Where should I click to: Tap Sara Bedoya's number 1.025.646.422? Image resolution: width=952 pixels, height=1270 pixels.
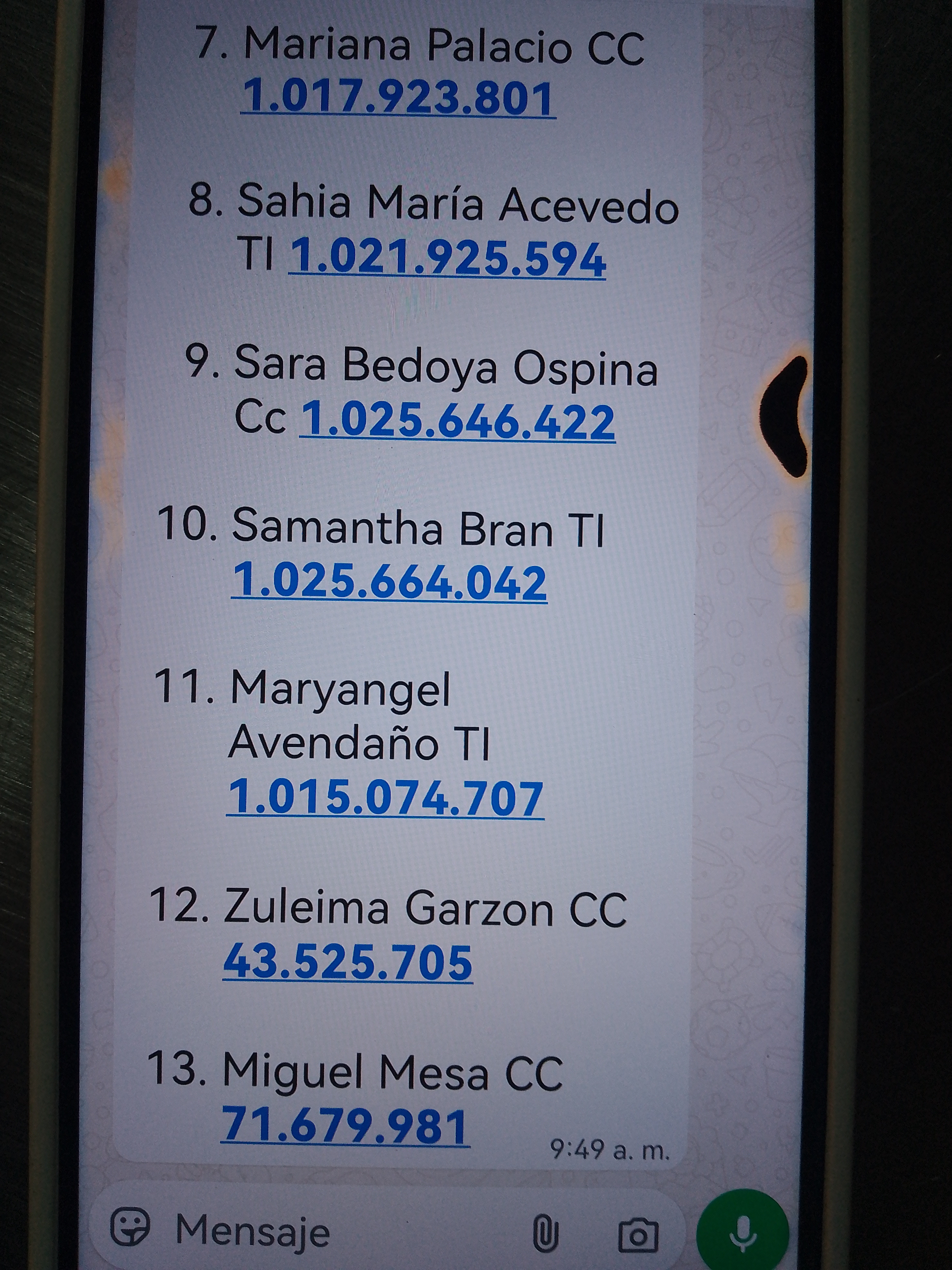tap(457, 421)
